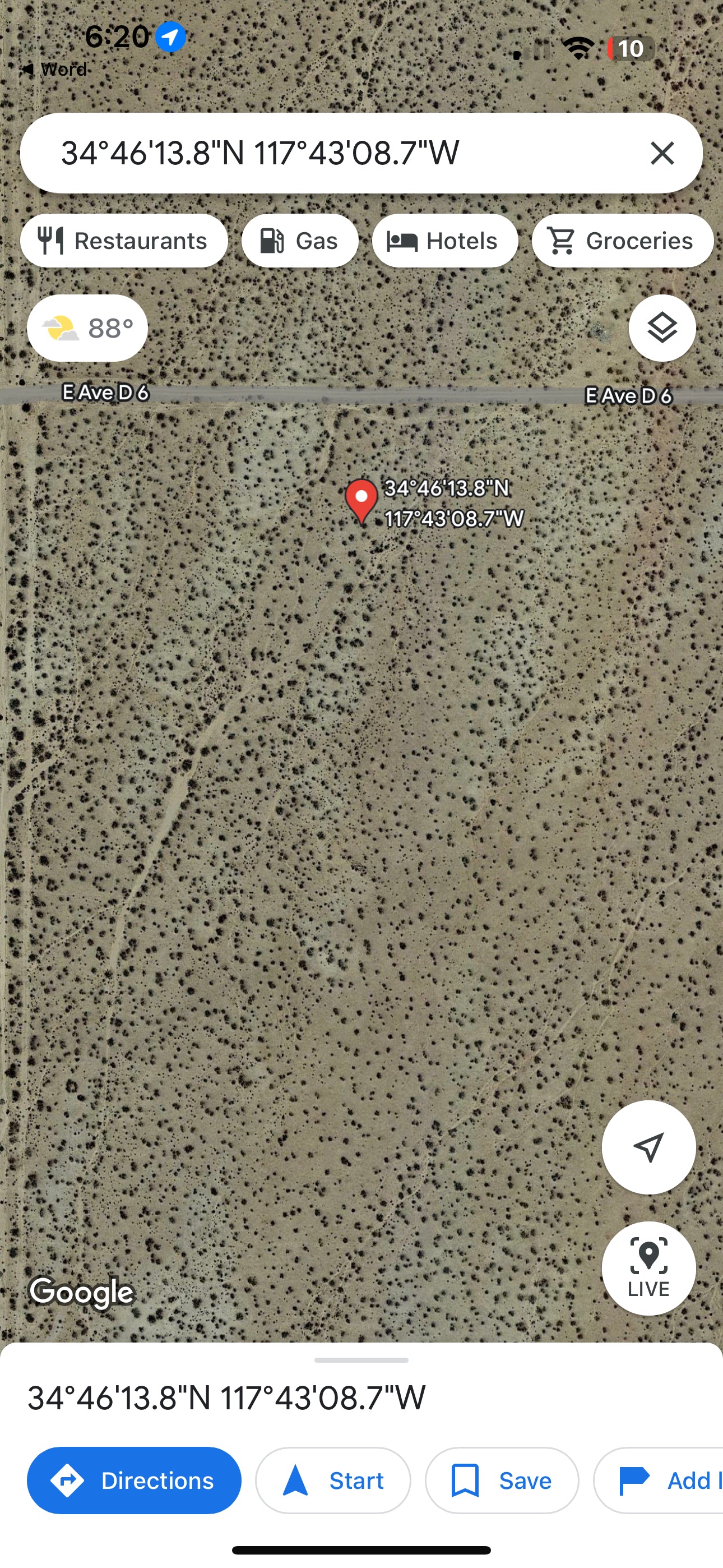Start navigation to the pin
Image resolution: width=723 pixels, height=1568 pixels.
(333, 1481)
